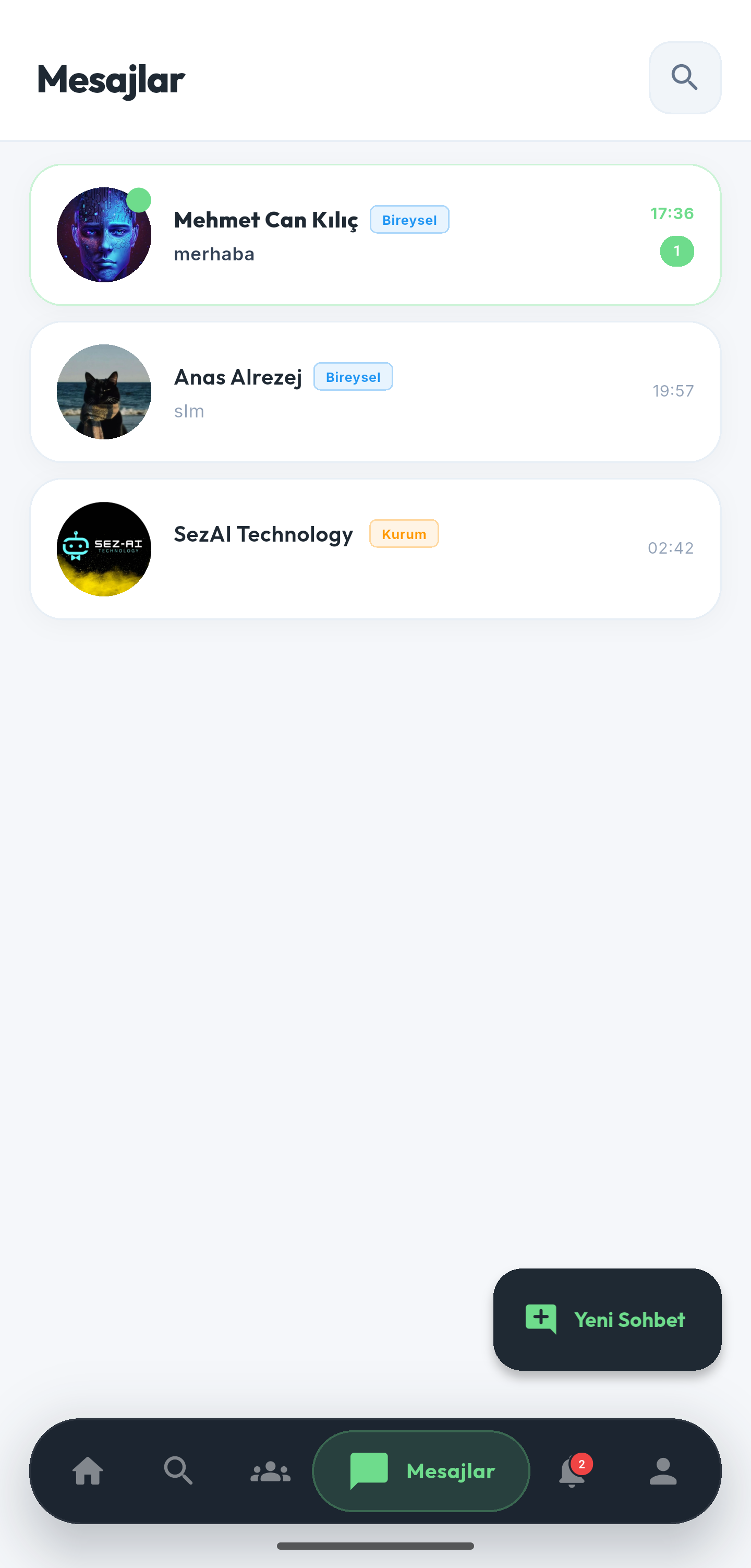The width and height of the screenshot is (751, 1568).
Task: Open notifications via the bell icon
Action: pyautogui.click(x=571, y=1473)
